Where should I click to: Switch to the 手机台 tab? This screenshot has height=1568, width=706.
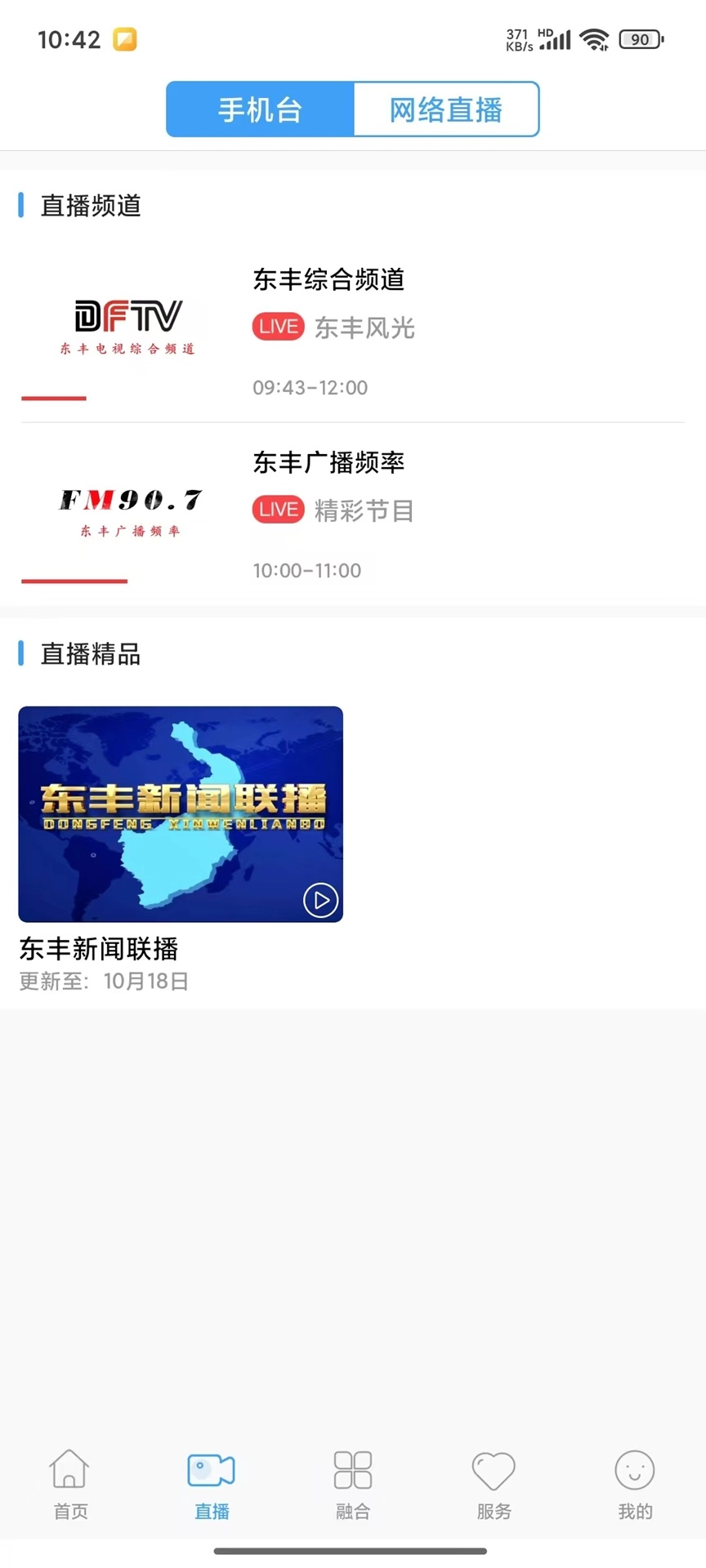259,109
